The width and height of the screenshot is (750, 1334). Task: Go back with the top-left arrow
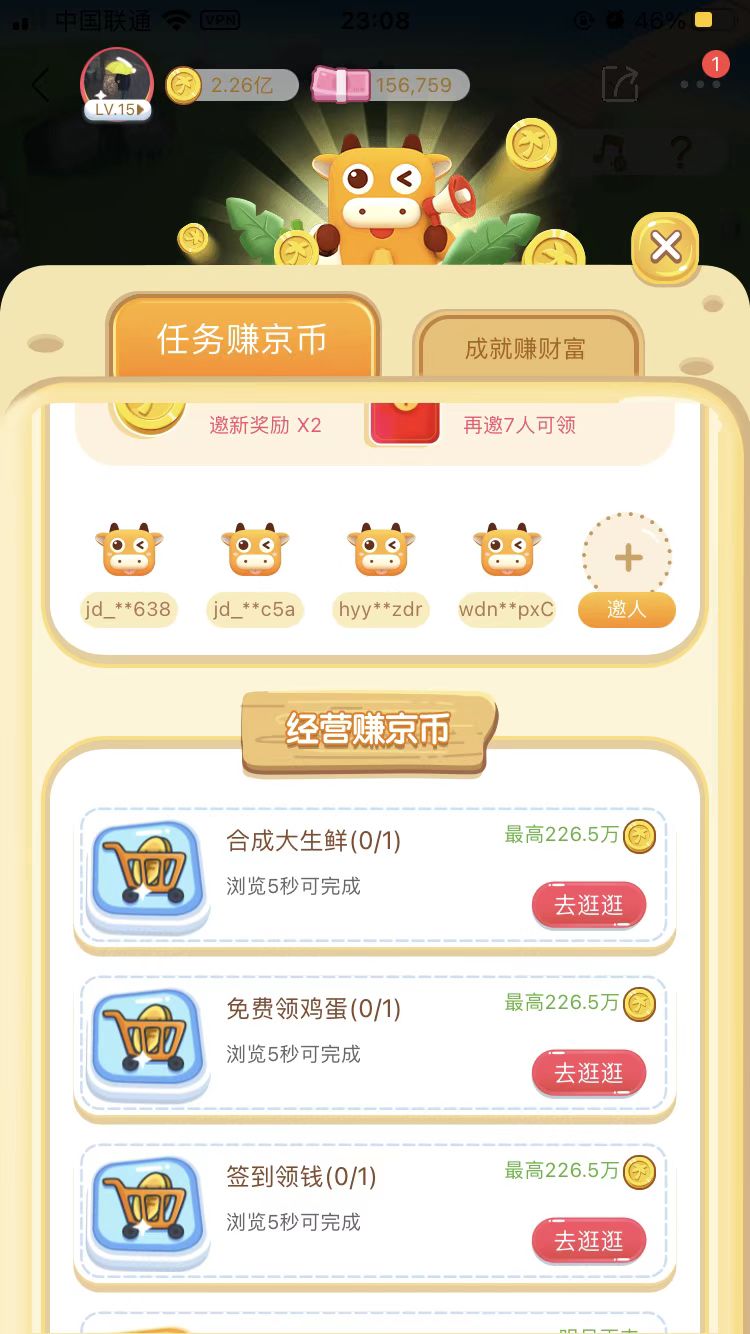(x=40, y=86)
